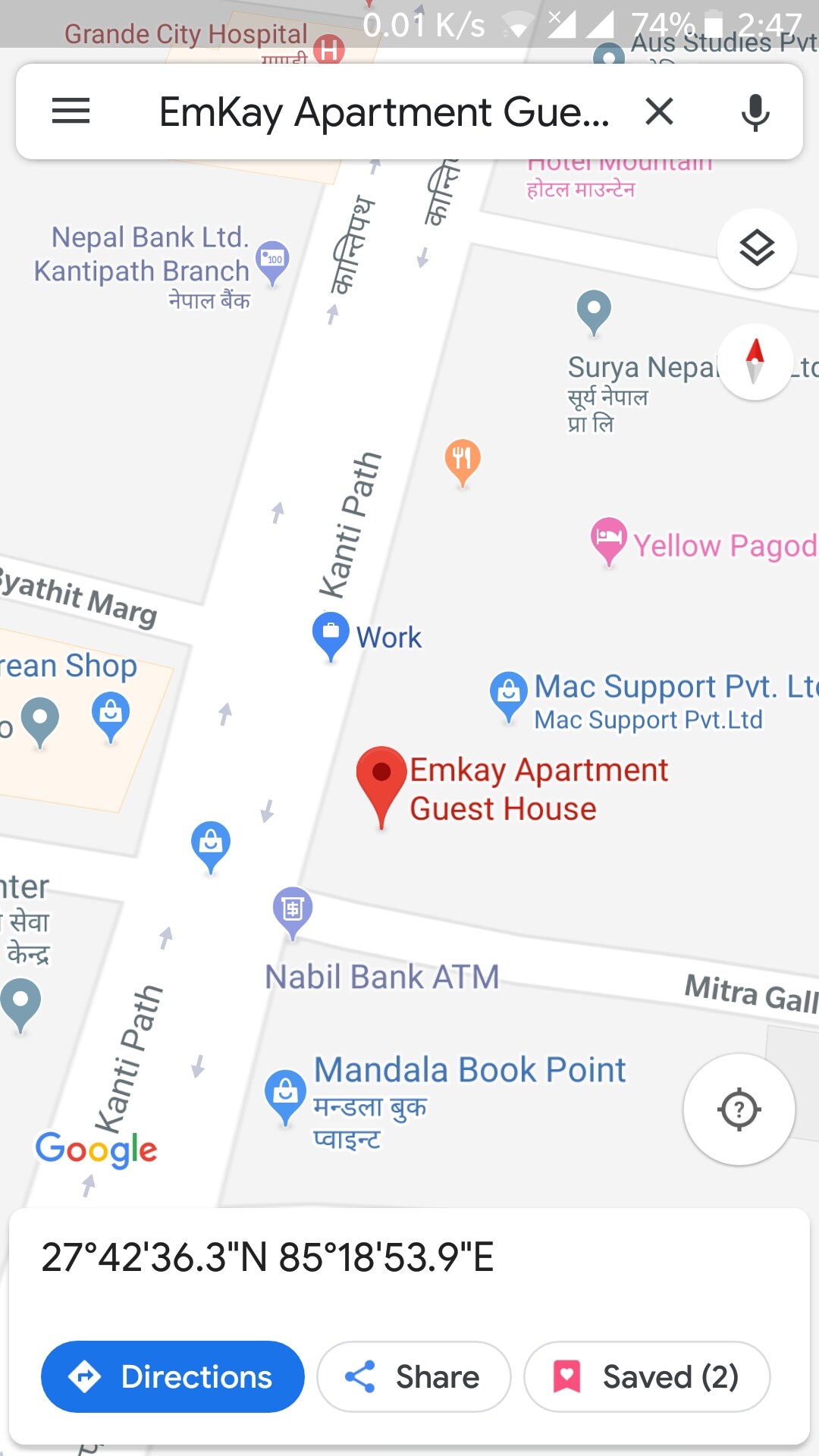Get Directions to Emkay Apartment
Screen dimensions: 819x1456
(173, 1376)
